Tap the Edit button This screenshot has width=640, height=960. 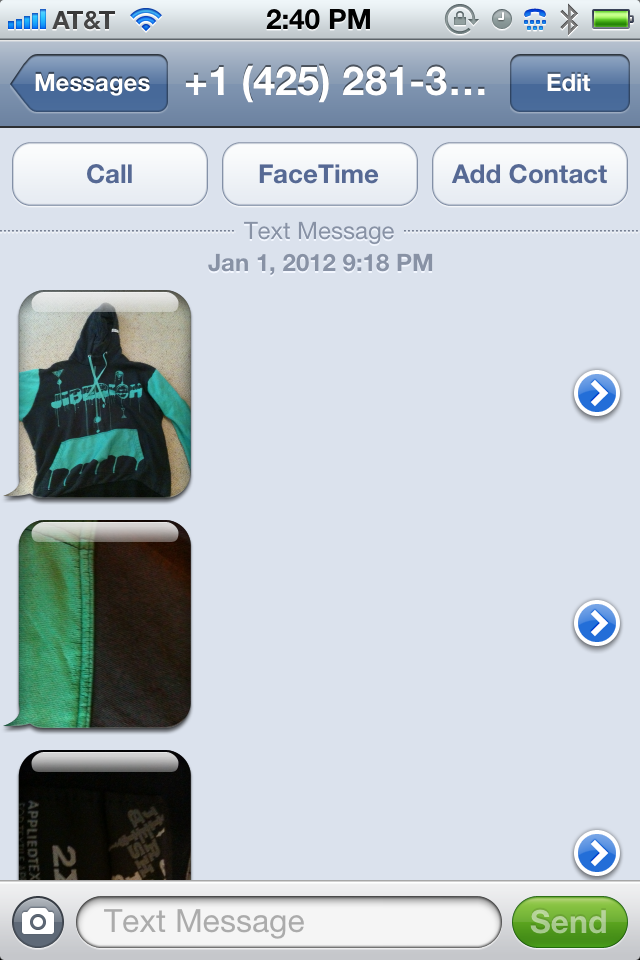[x=567, y=84]
